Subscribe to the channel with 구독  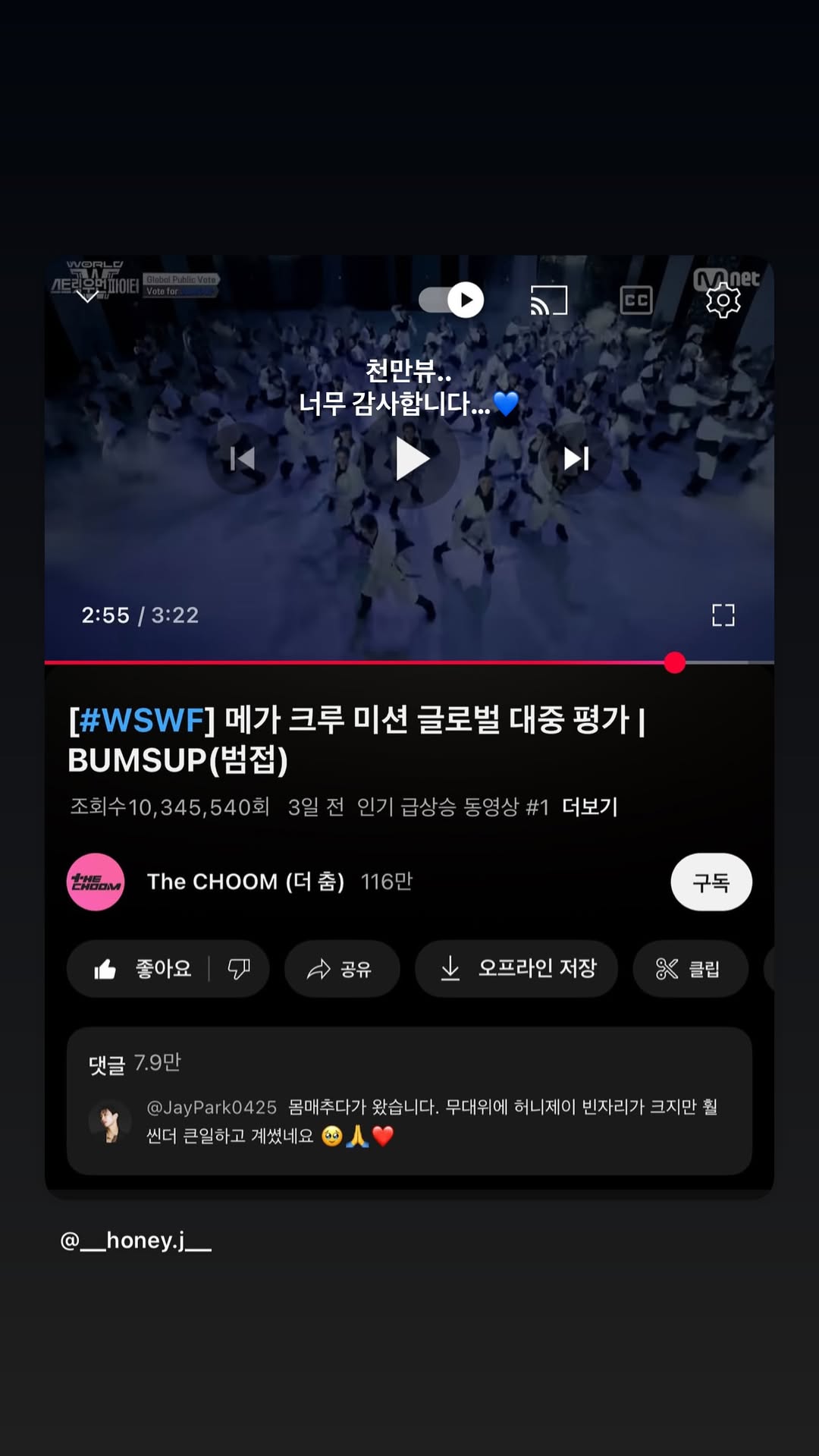711,882
